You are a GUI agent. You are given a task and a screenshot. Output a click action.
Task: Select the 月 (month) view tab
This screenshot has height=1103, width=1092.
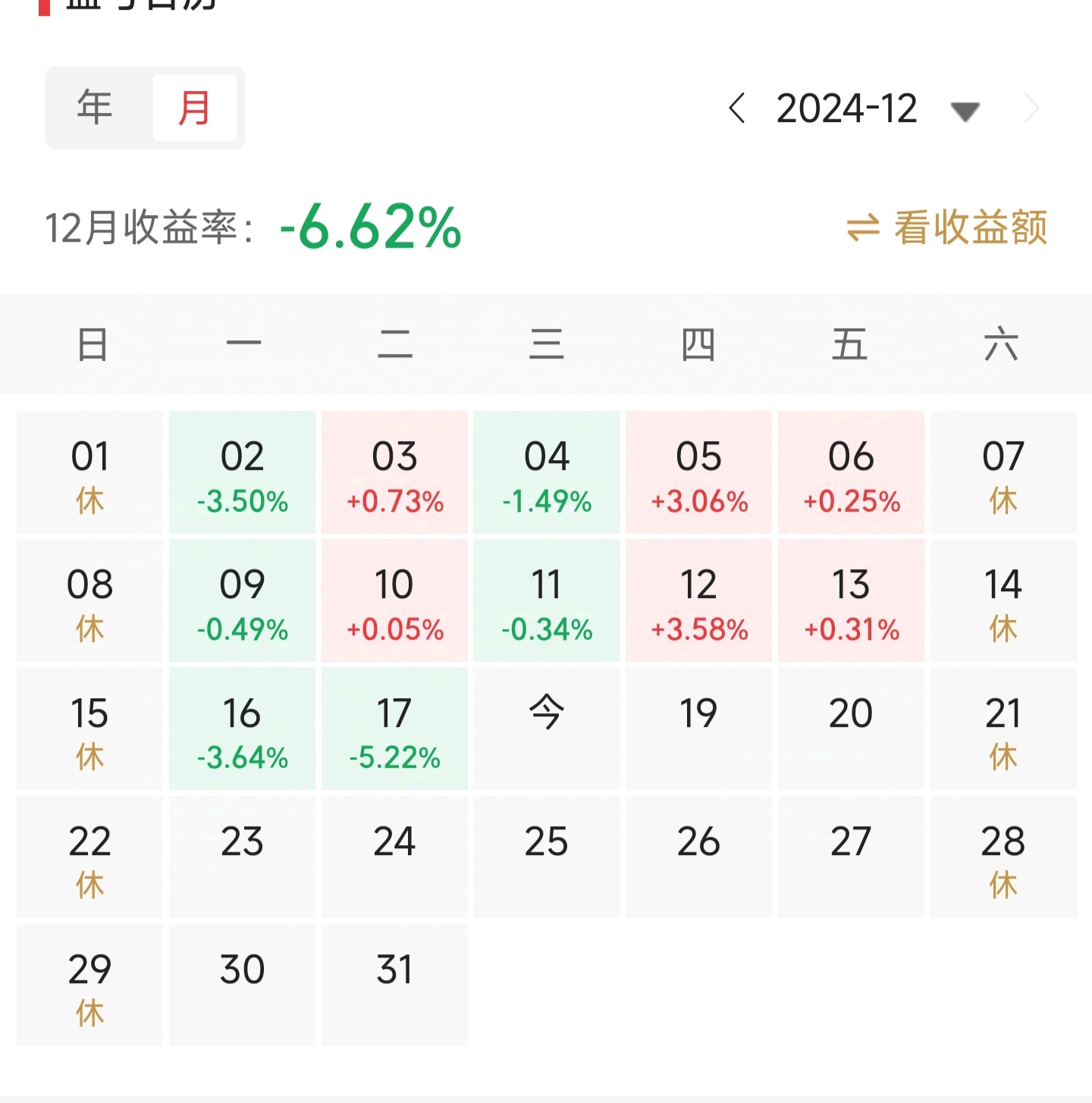196,108
